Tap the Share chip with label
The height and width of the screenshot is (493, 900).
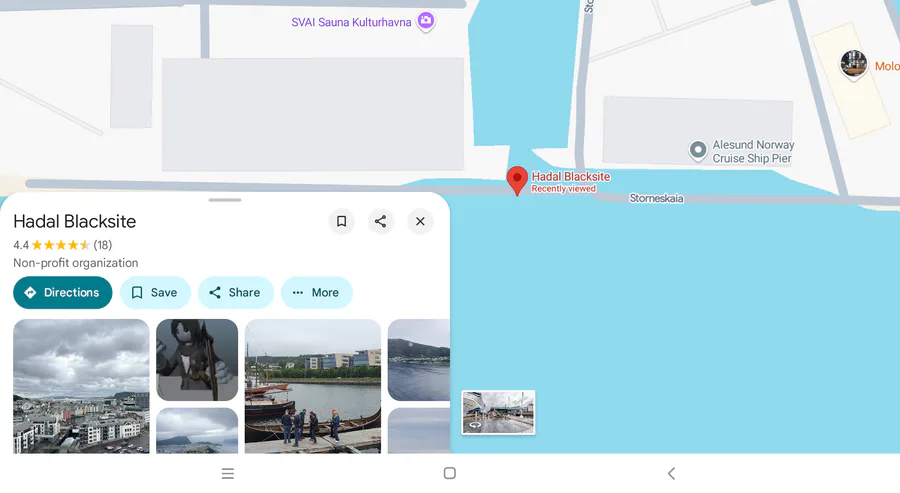[x=235, y=293]
